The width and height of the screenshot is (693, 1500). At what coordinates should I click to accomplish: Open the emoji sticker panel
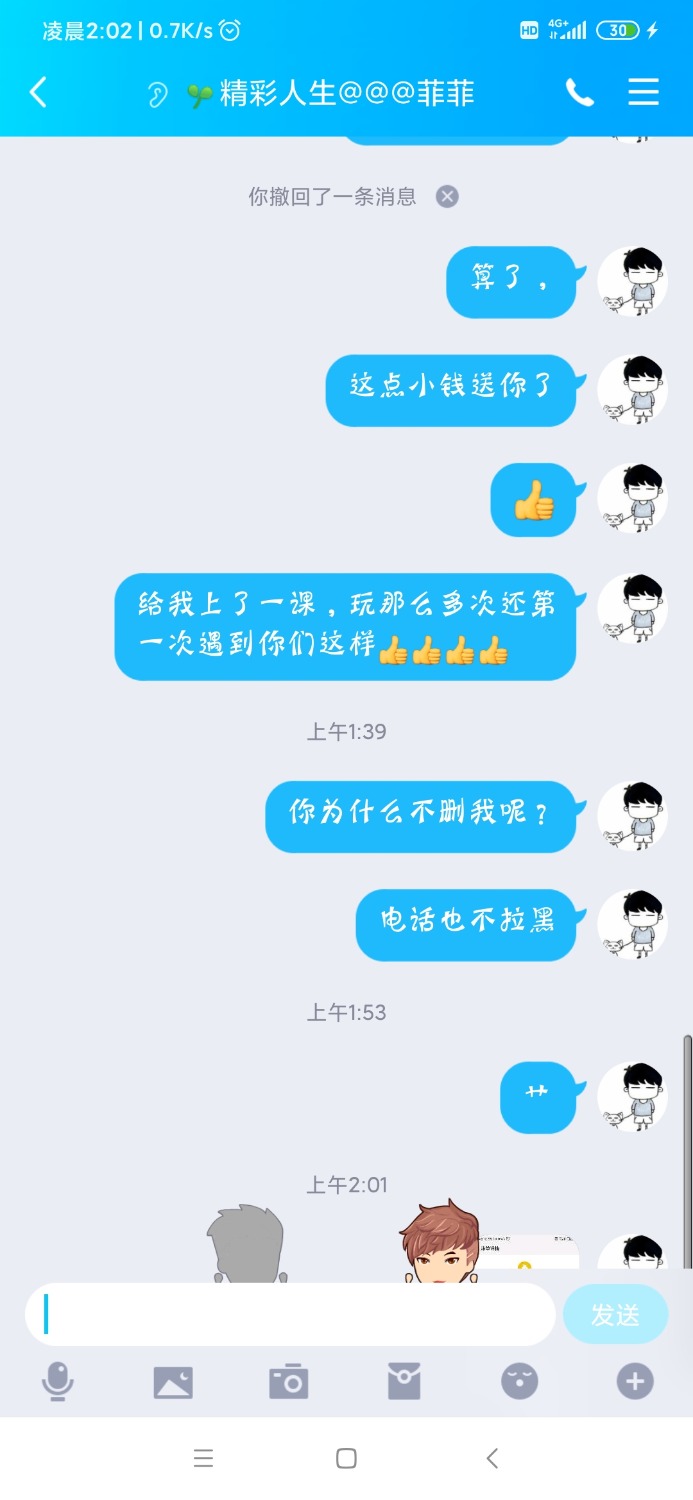519,1382
